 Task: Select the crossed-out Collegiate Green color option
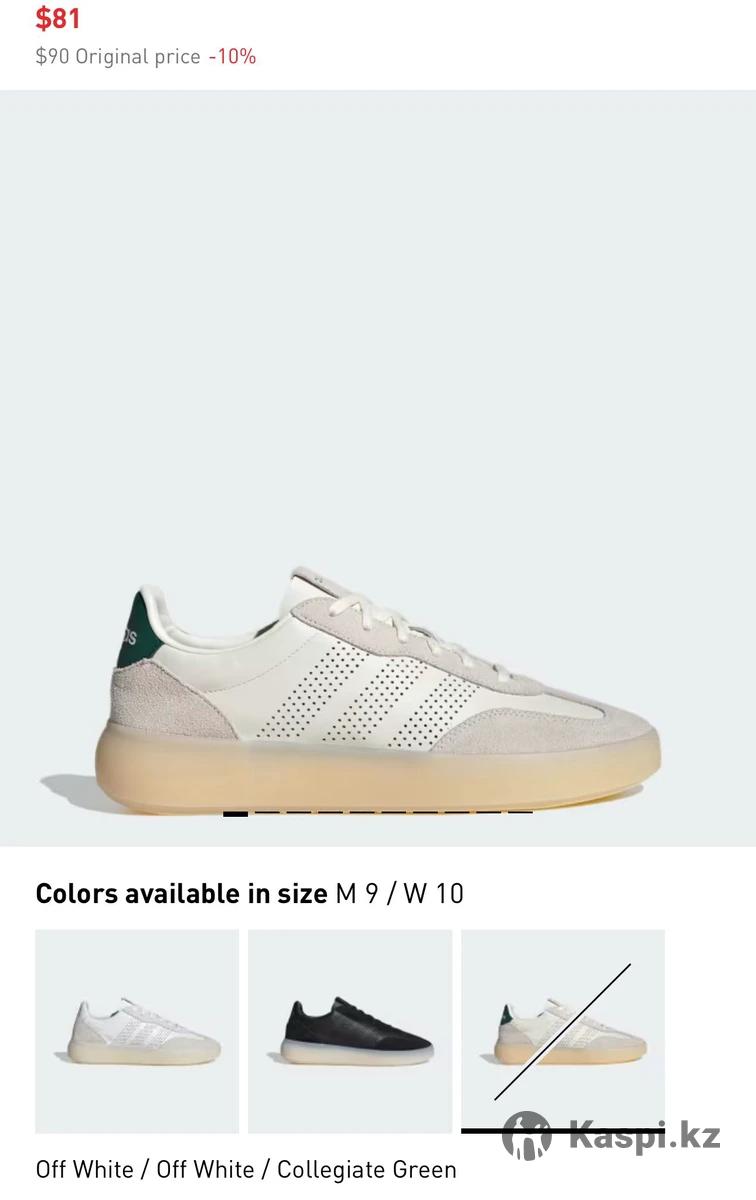pos(562,1030)
